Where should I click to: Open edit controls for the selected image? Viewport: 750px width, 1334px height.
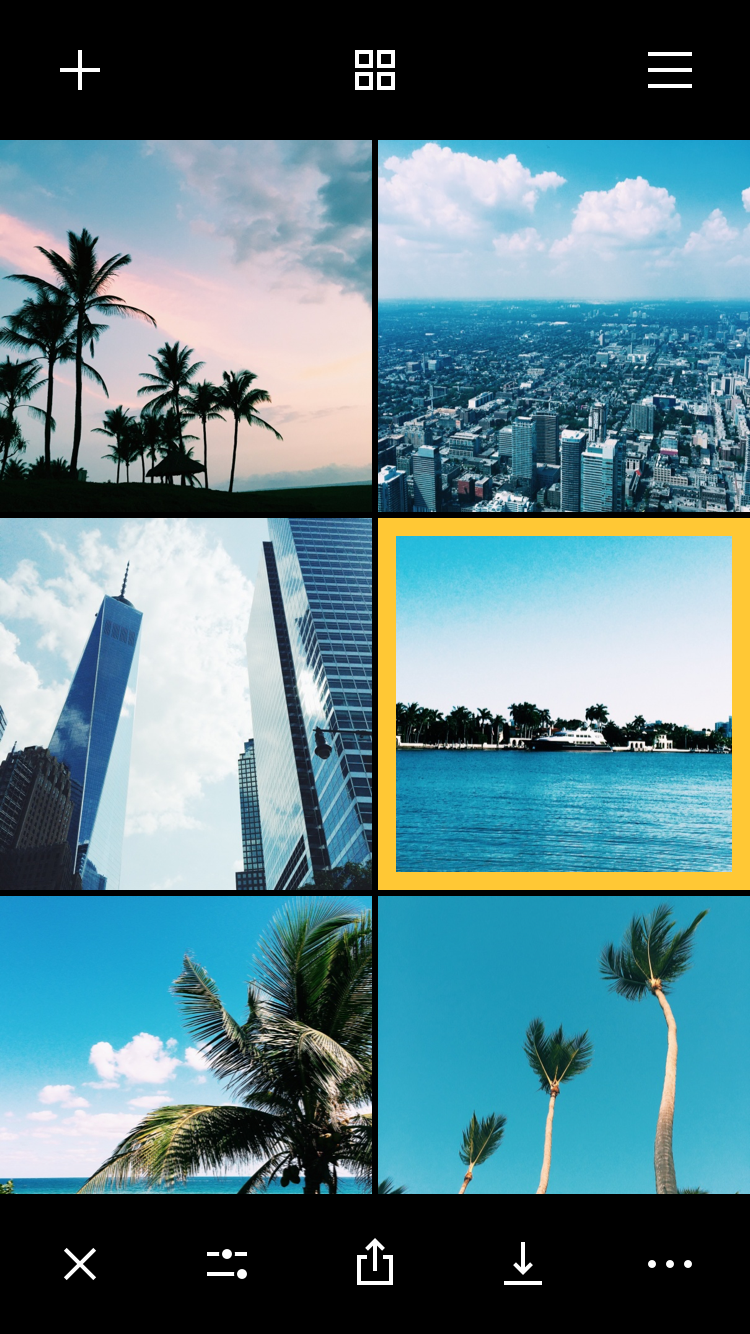coord(227,1264)
